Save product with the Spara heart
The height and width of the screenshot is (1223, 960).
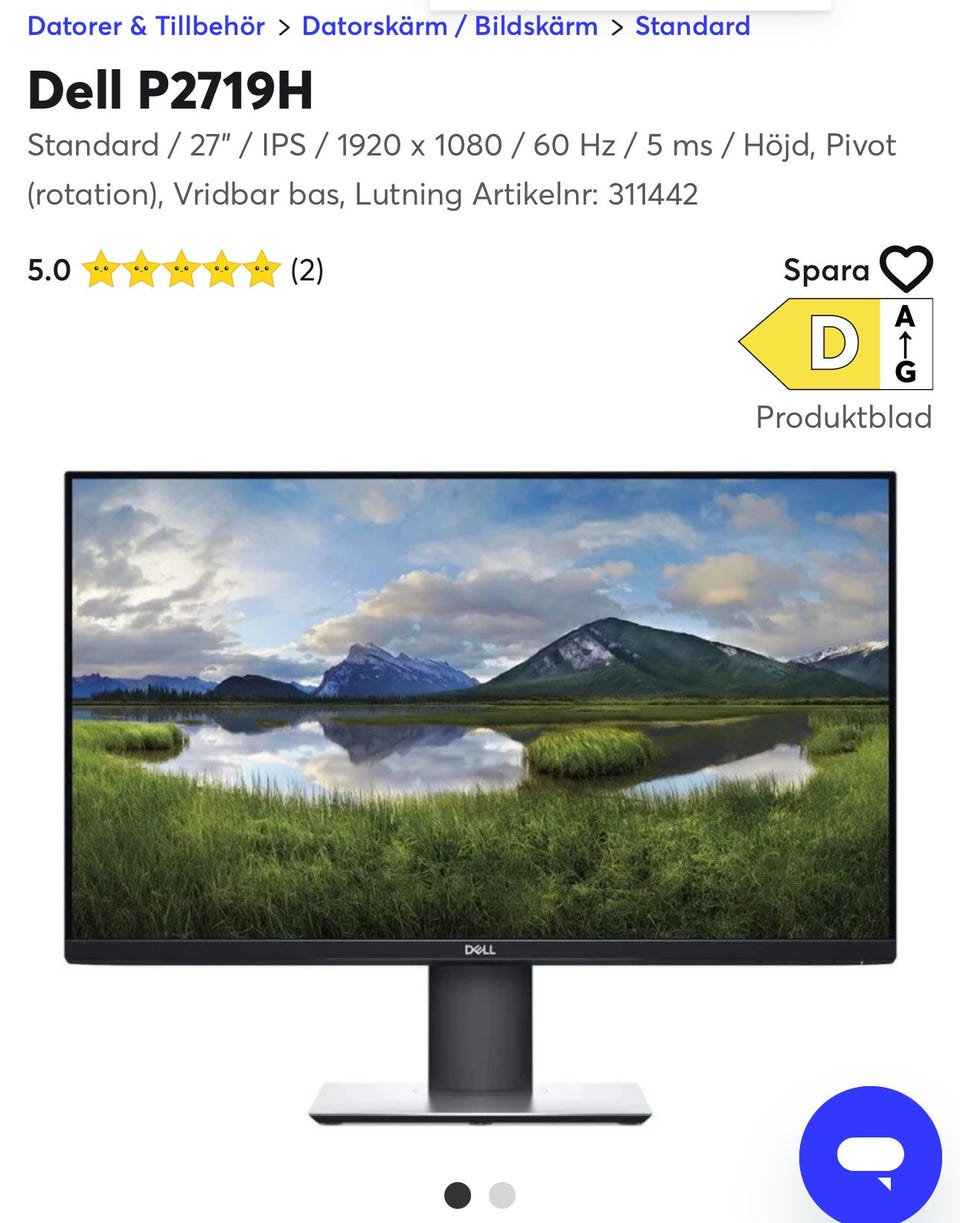tap(904, 269)
